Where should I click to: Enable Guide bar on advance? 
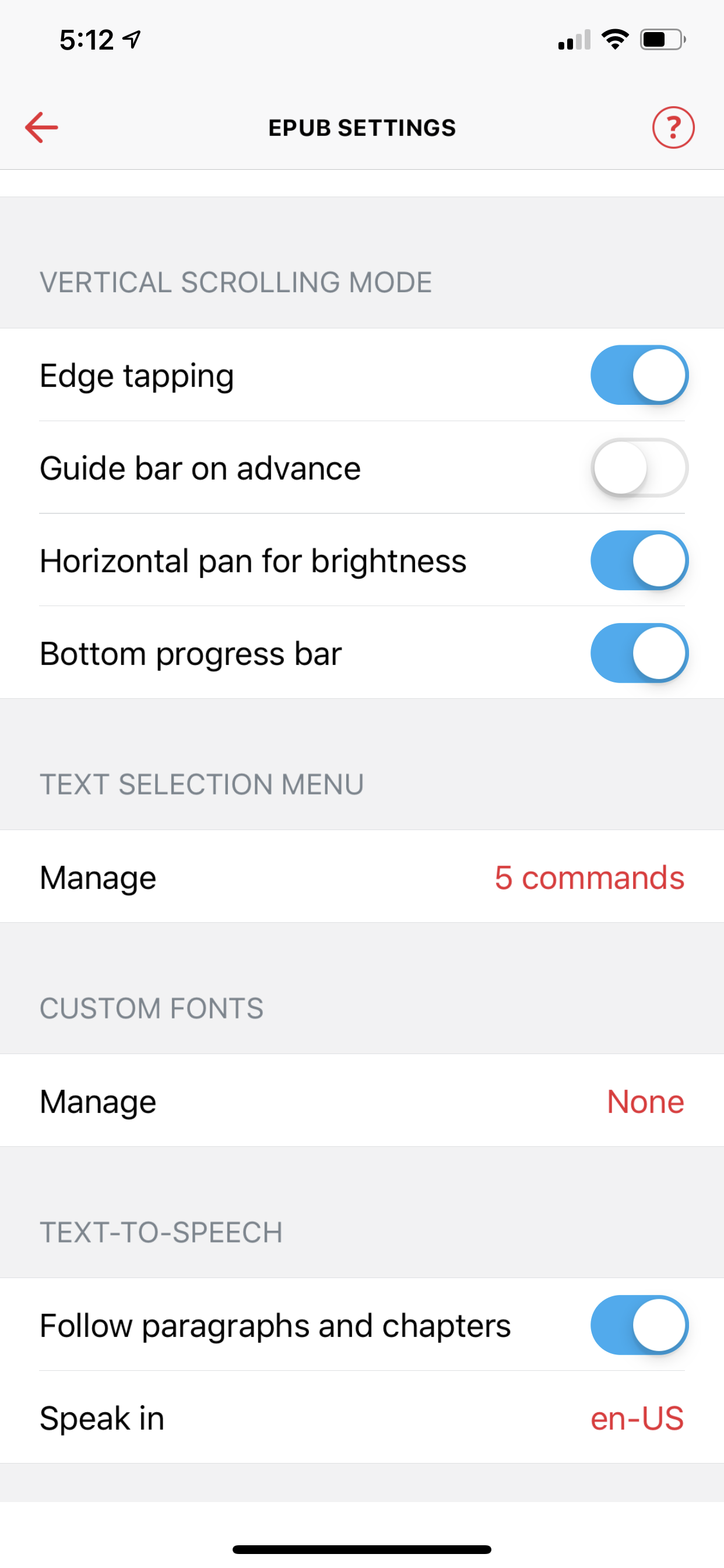(x=639, y=467)
